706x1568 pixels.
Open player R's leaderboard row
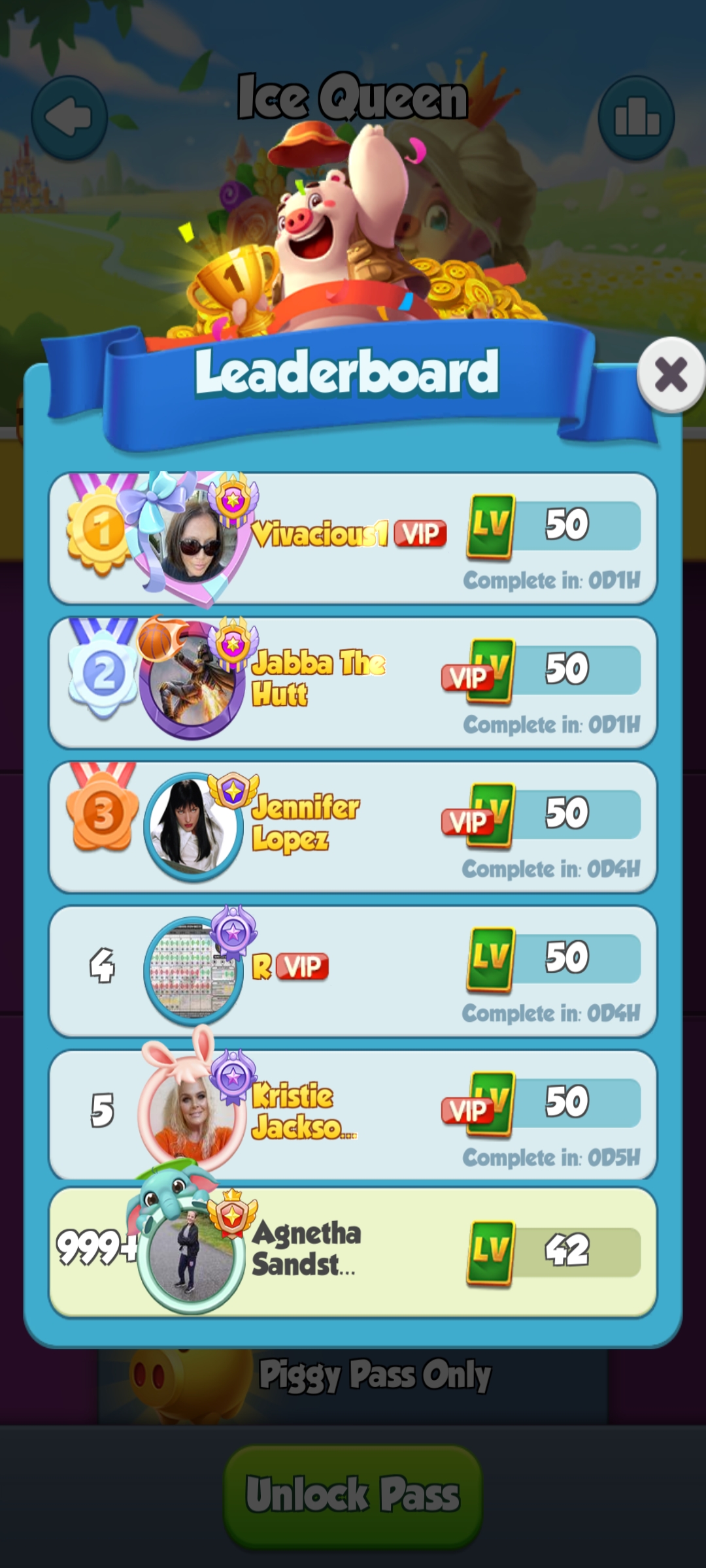pos(353,972)
